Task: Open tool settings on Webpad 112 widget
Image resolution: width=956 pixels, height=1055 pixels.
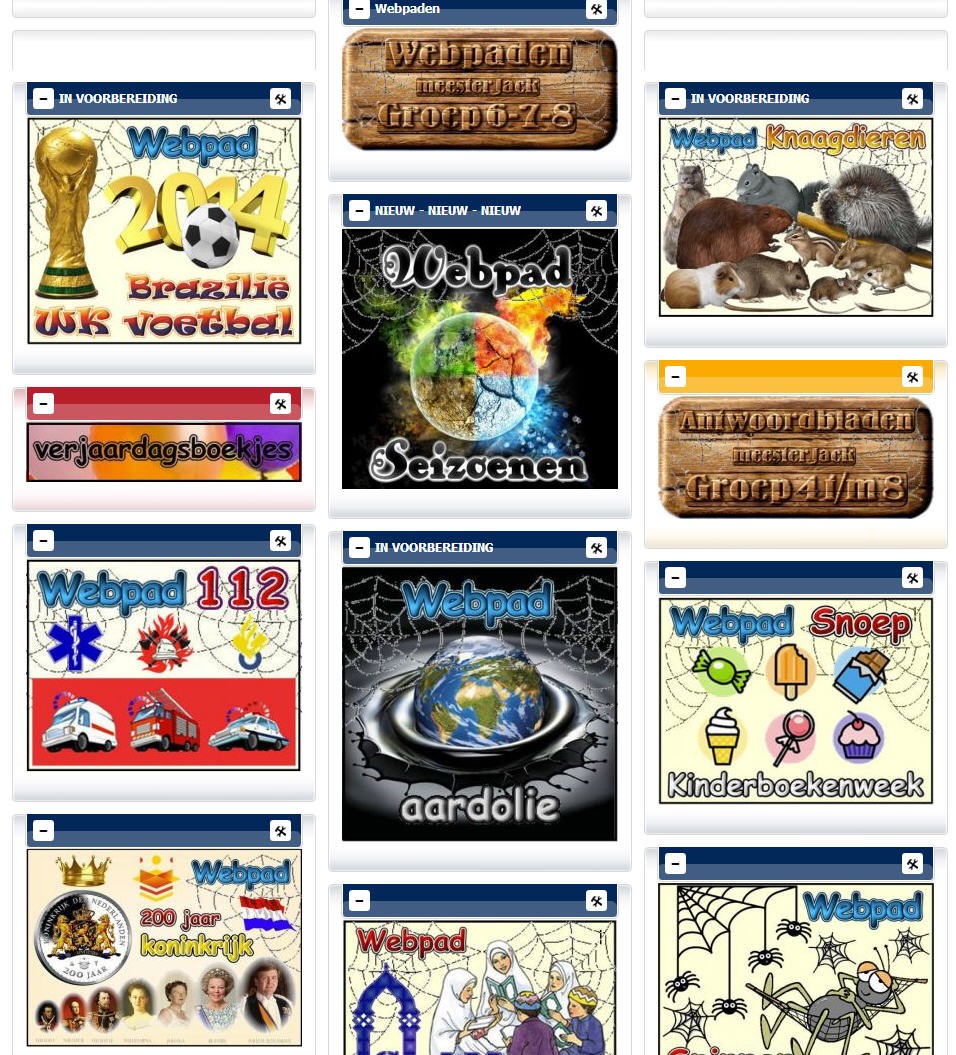Action: coord(280,541)
